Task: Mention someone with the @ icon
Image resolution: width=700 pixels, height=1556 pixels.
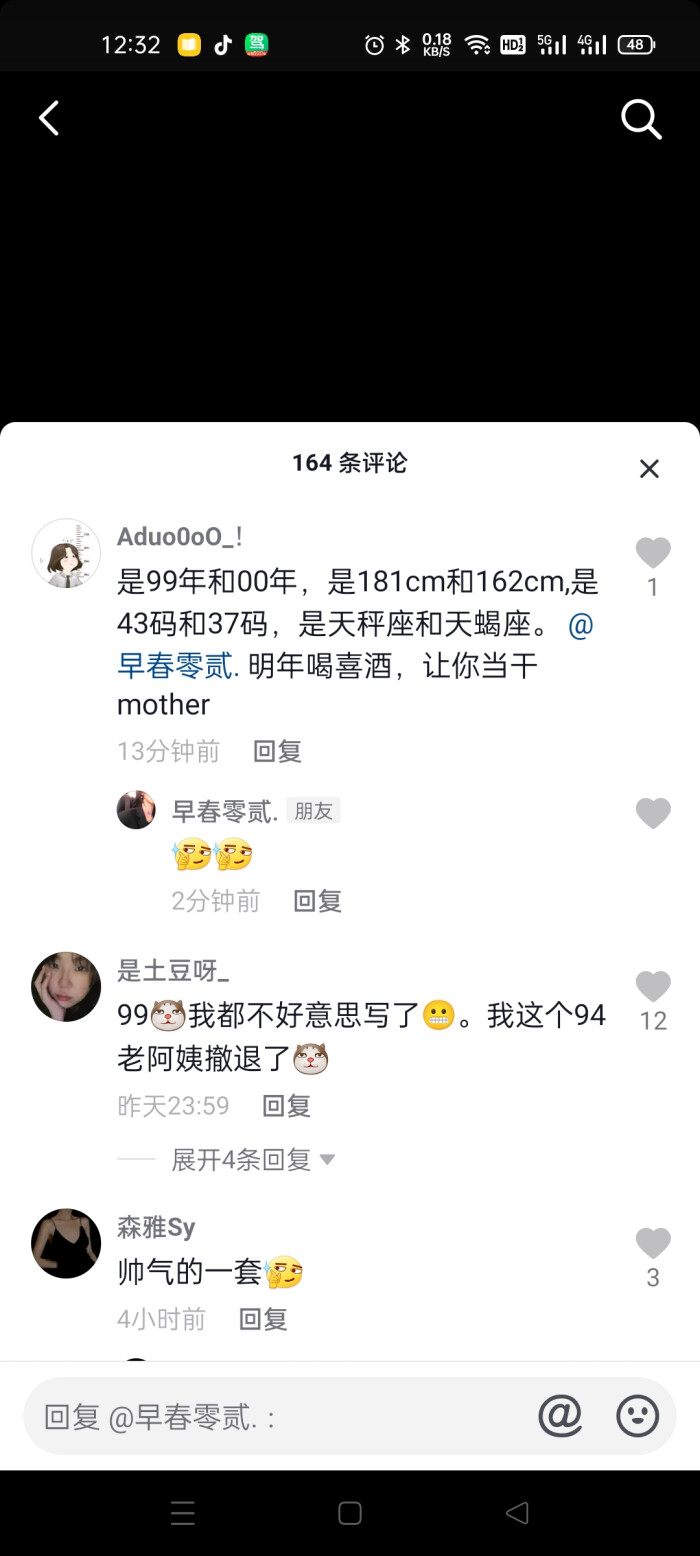Action: (x=560, y=1416)
